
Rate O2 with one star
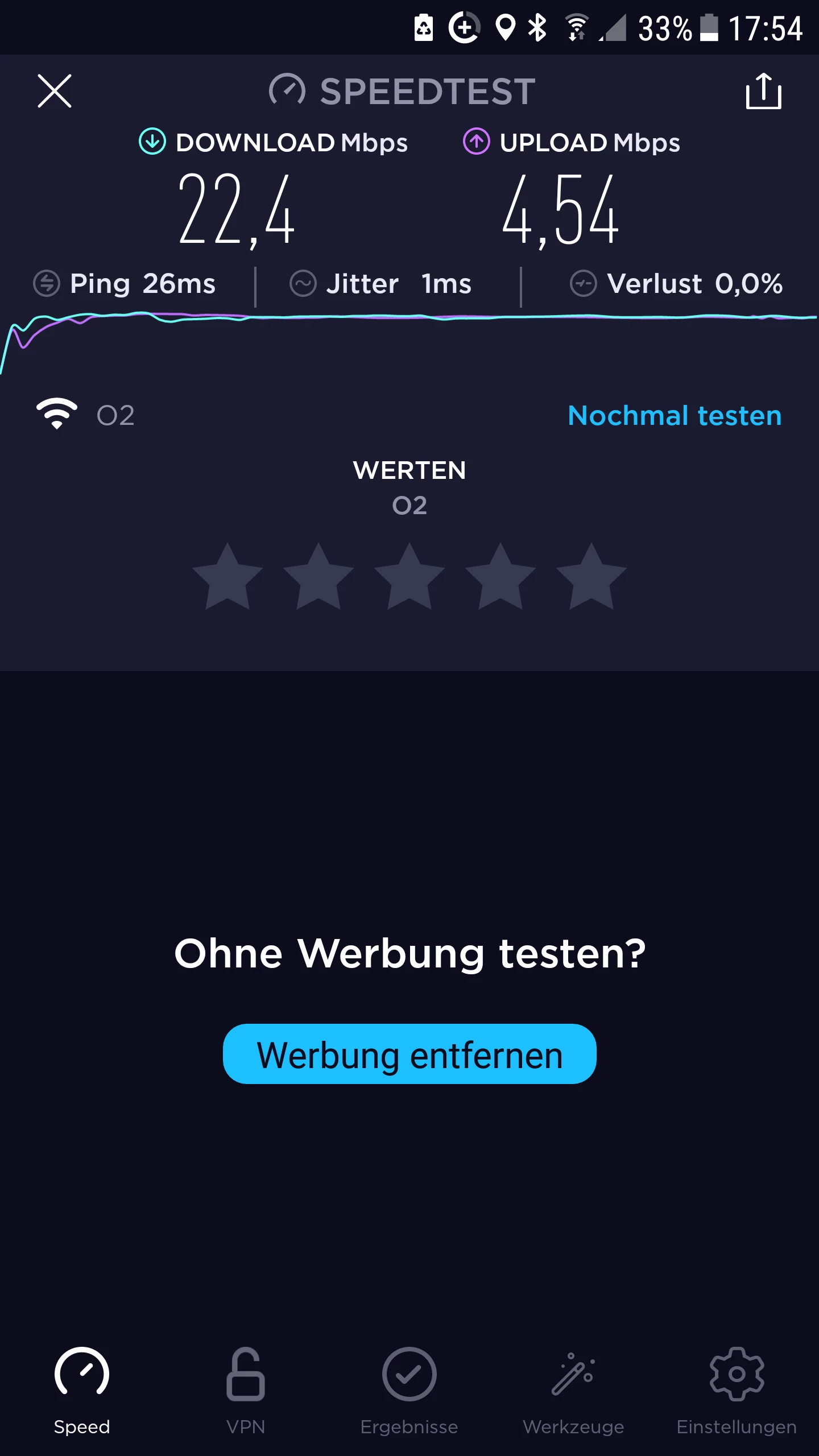click(227, 577)
